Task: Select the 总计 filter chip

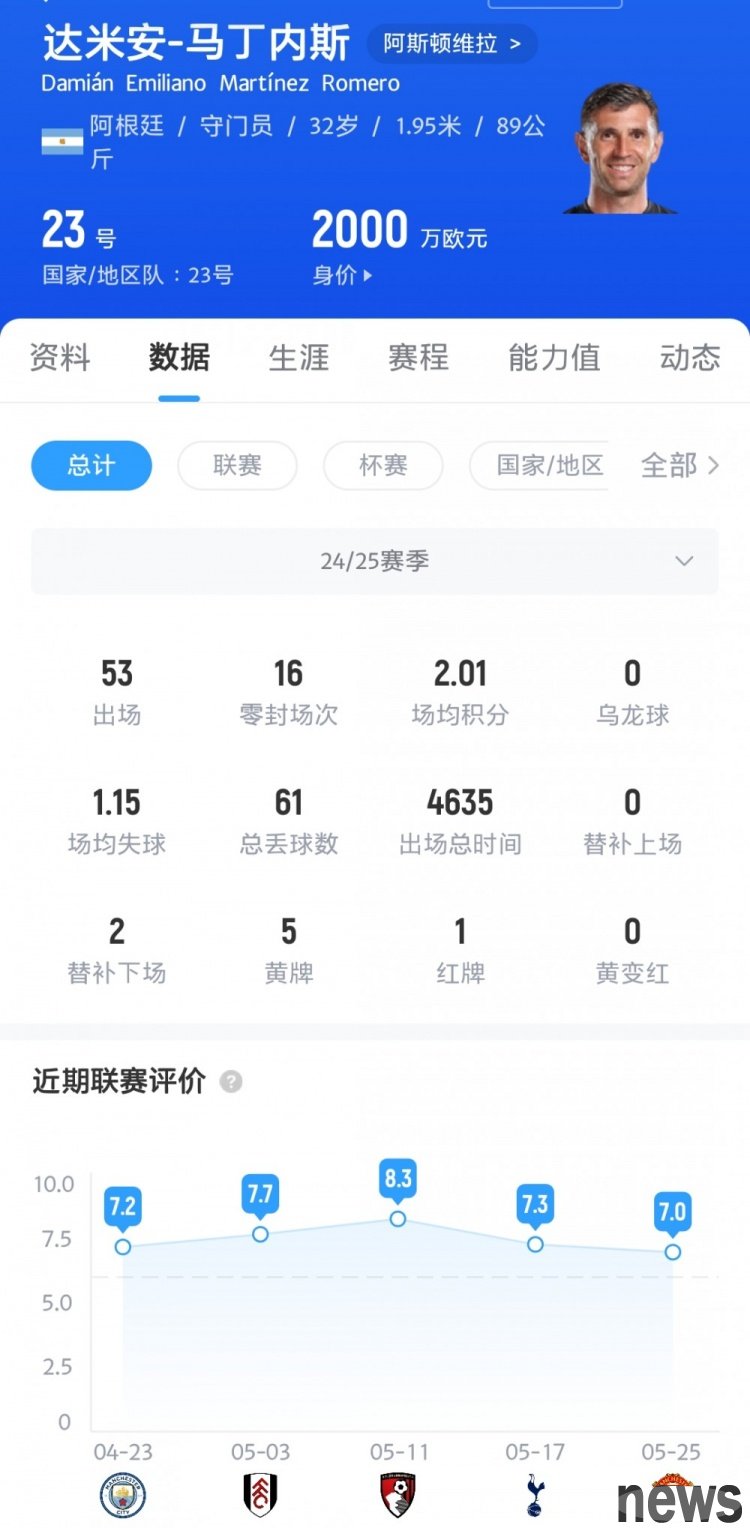Action: pyautogui.click(x=91, y=466)
